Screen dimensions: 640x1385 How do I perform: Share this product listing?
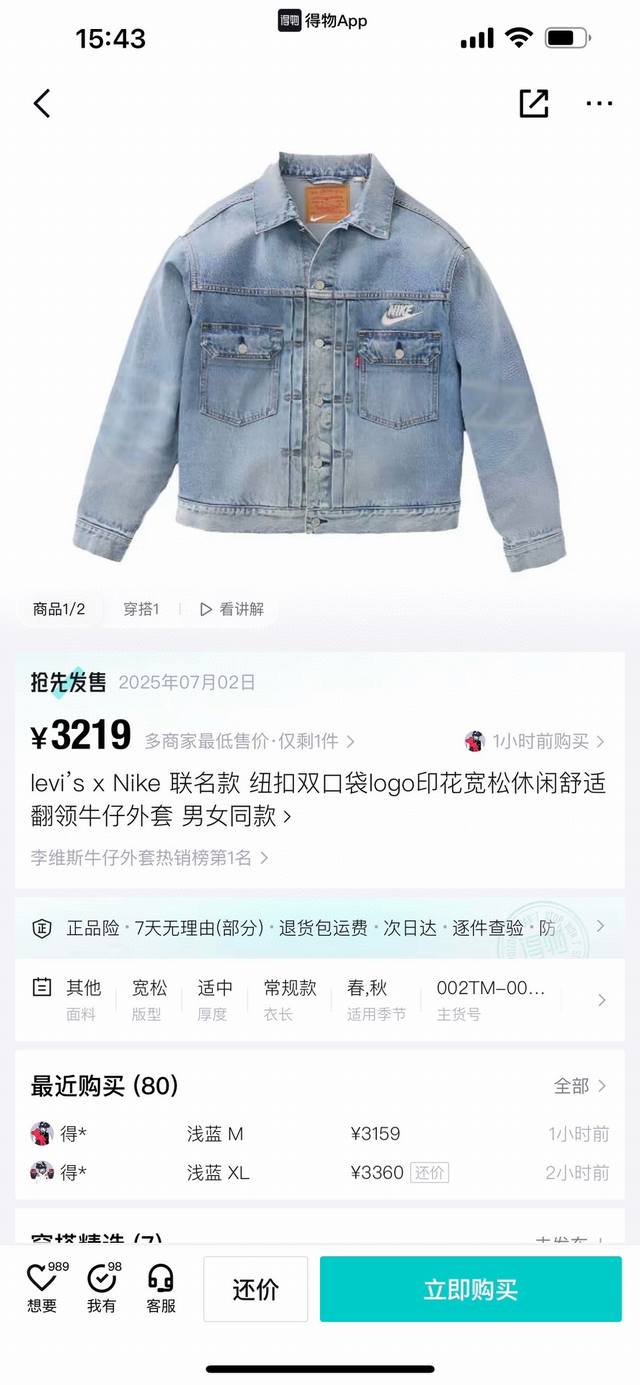[533, 103]
